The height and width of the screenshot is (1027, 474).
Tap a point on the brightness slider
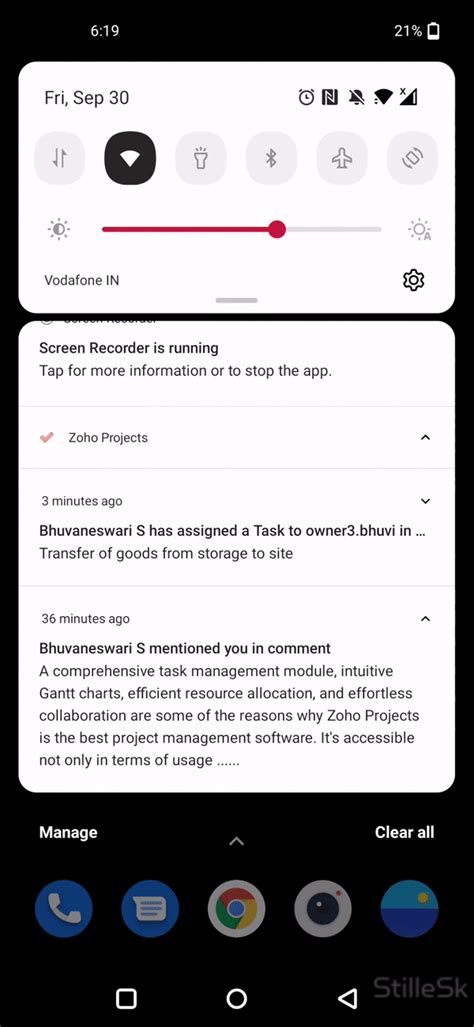(242, 229)
